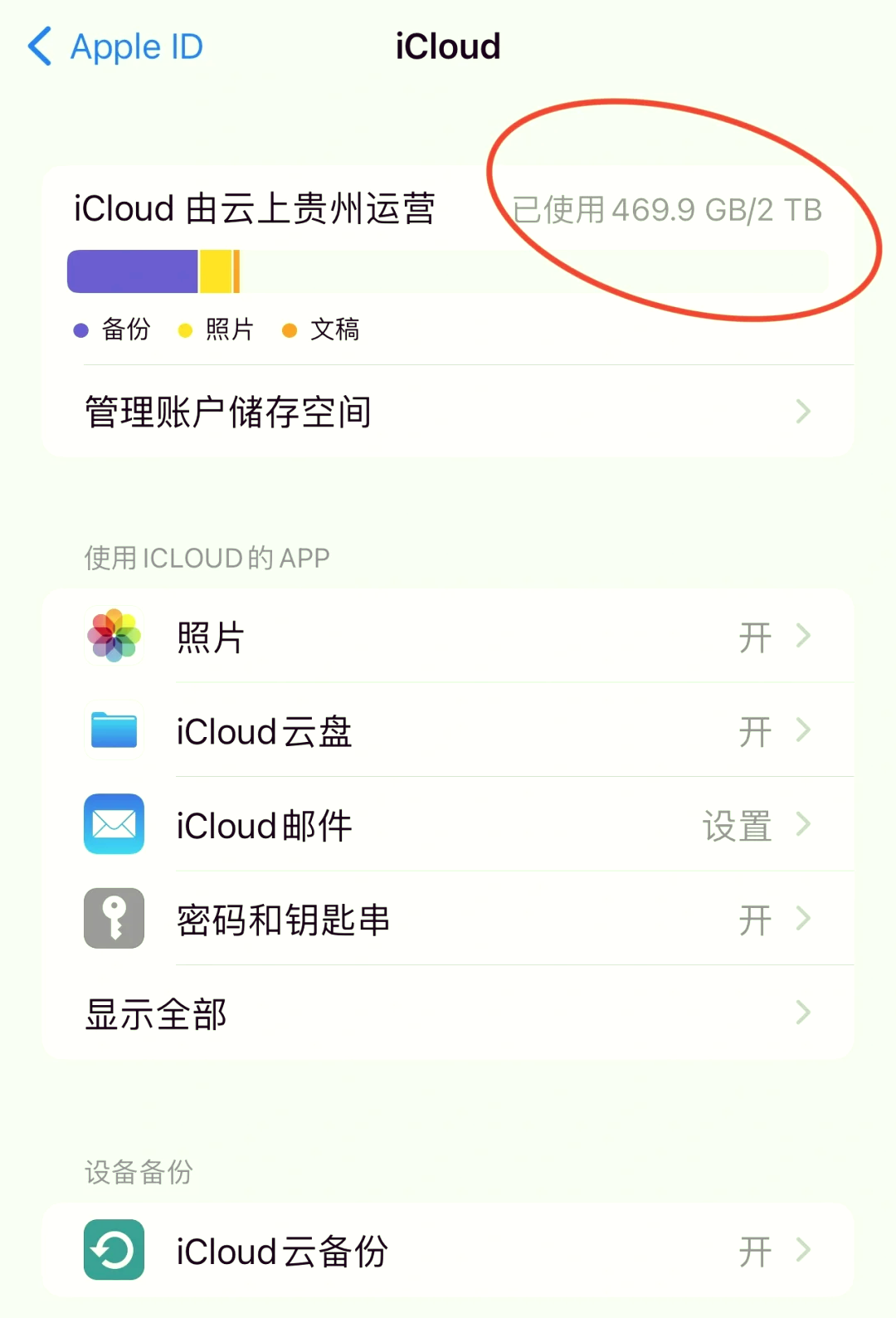Tap the iCloud 云备份 circular arrow icon

(114, 1252)
